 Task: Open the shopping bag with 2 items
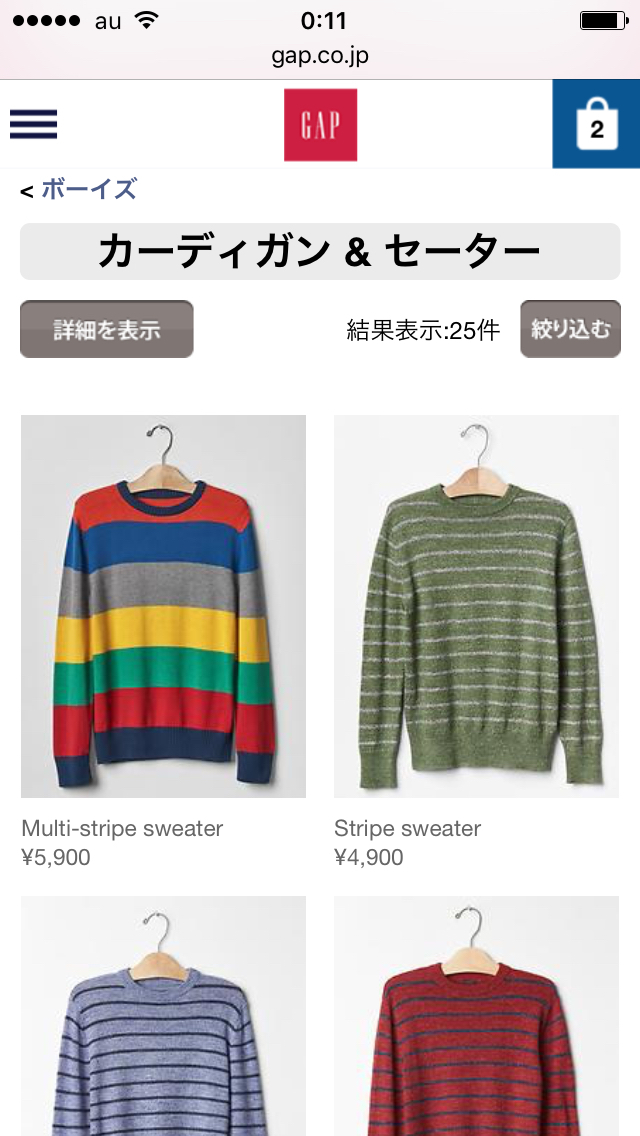(596, 125)
